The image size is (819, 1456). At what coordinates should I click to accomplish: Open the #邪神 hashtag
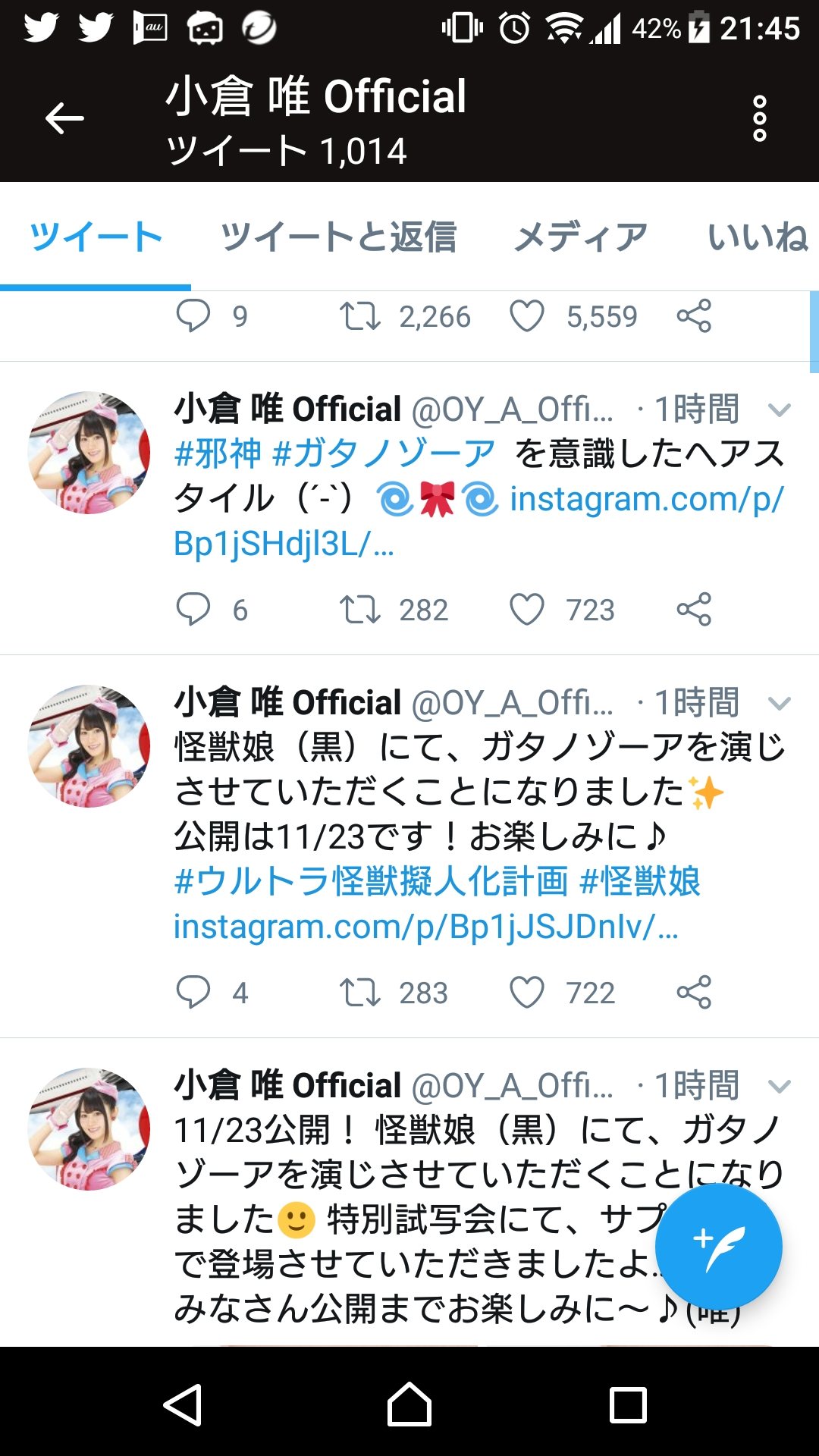coord(218,453)
